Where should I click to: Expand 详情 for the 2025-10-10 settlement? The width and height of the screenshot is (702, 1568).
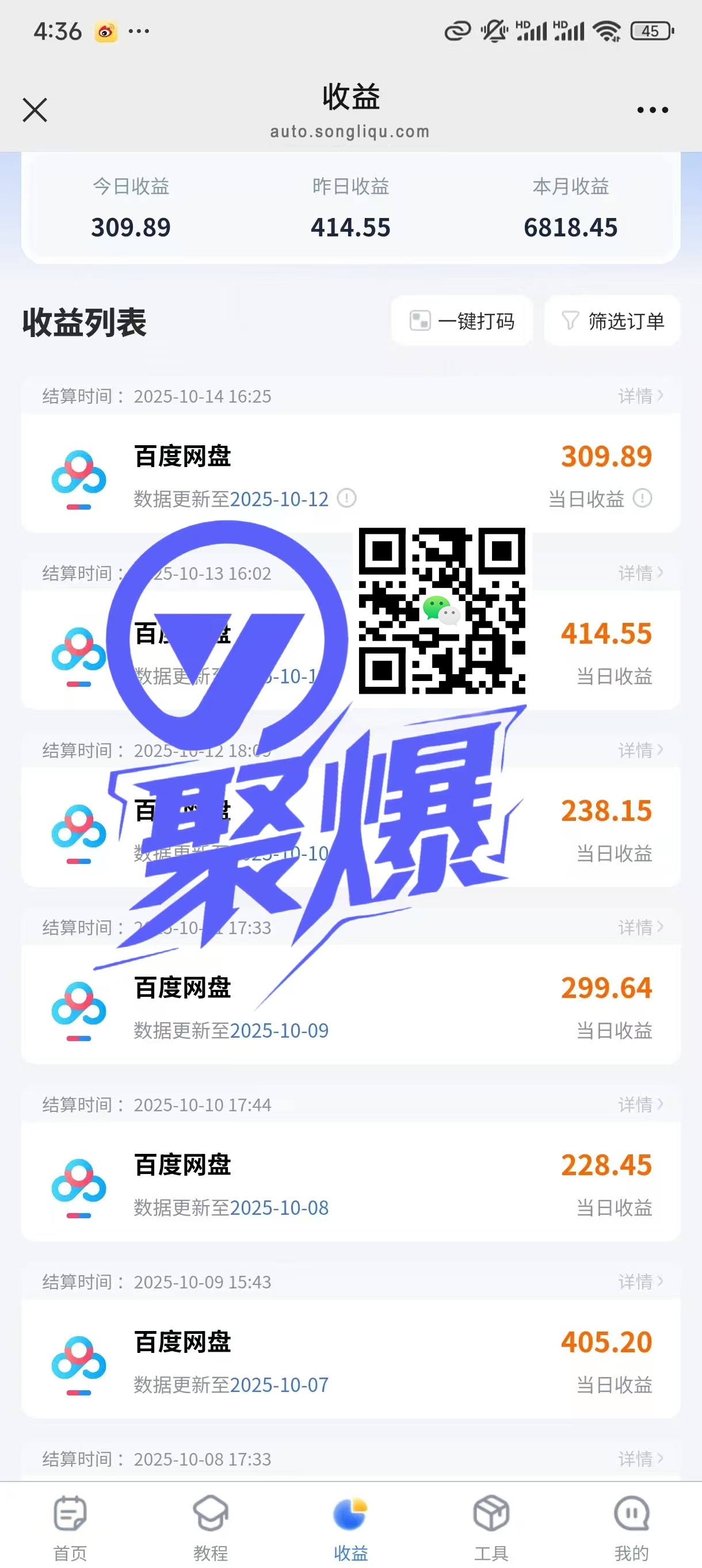638,1104
